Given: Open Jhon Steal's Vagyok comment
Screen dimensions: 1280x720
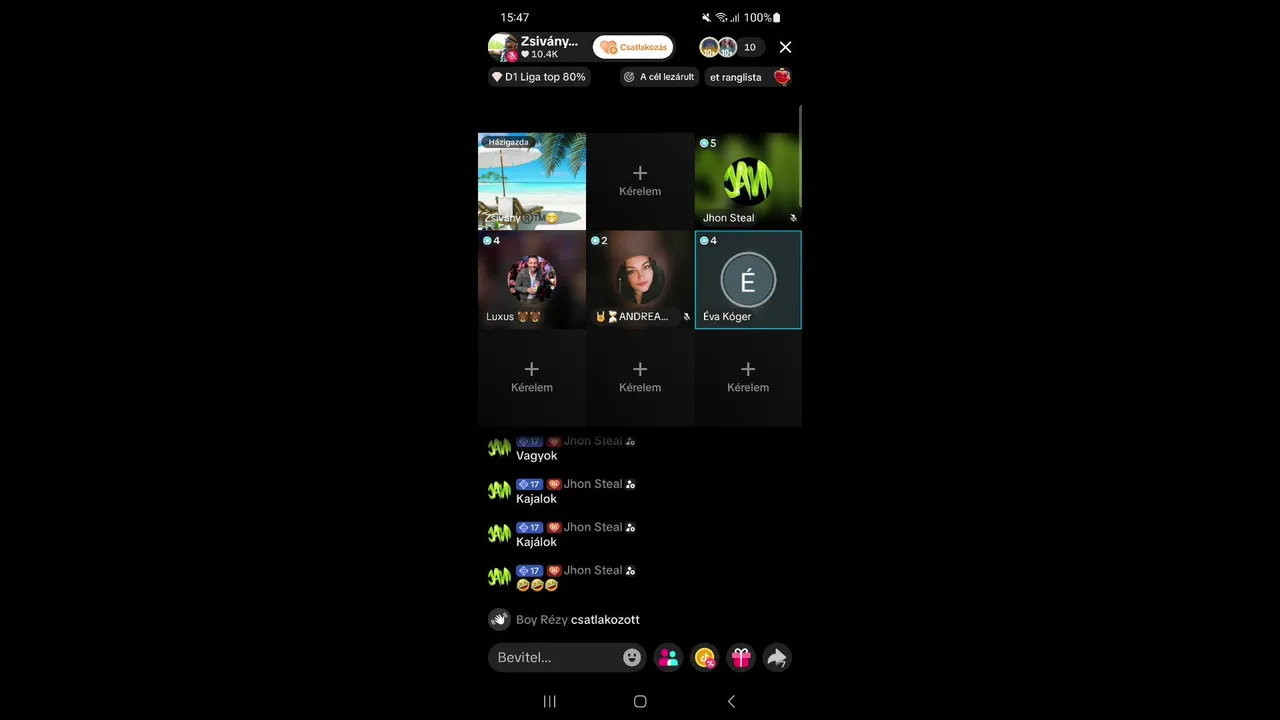Looking at the screenshot, I should (x=537, y=455).
